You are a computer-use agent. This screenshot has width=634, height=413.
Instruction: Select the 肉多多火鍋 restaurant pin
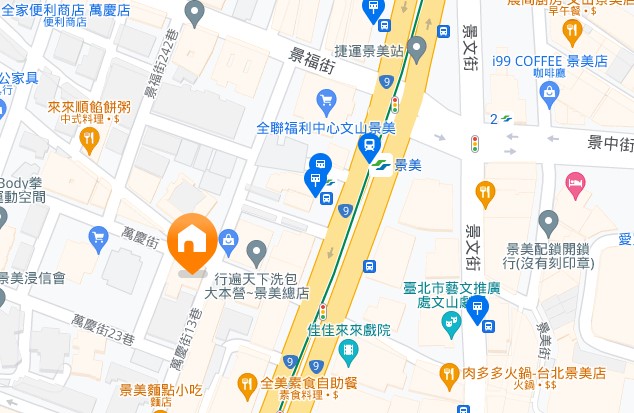coord(449,374)
